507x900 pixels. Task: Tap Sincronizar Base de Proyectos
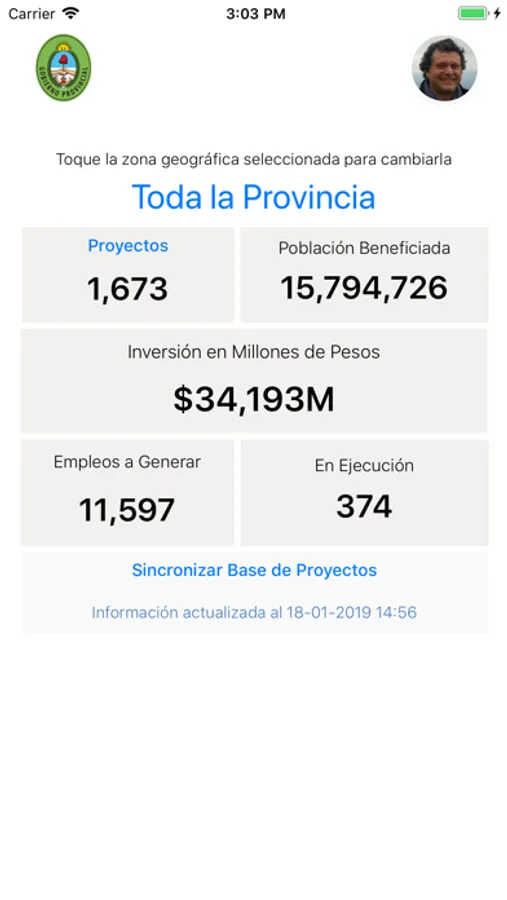point(254,570)
